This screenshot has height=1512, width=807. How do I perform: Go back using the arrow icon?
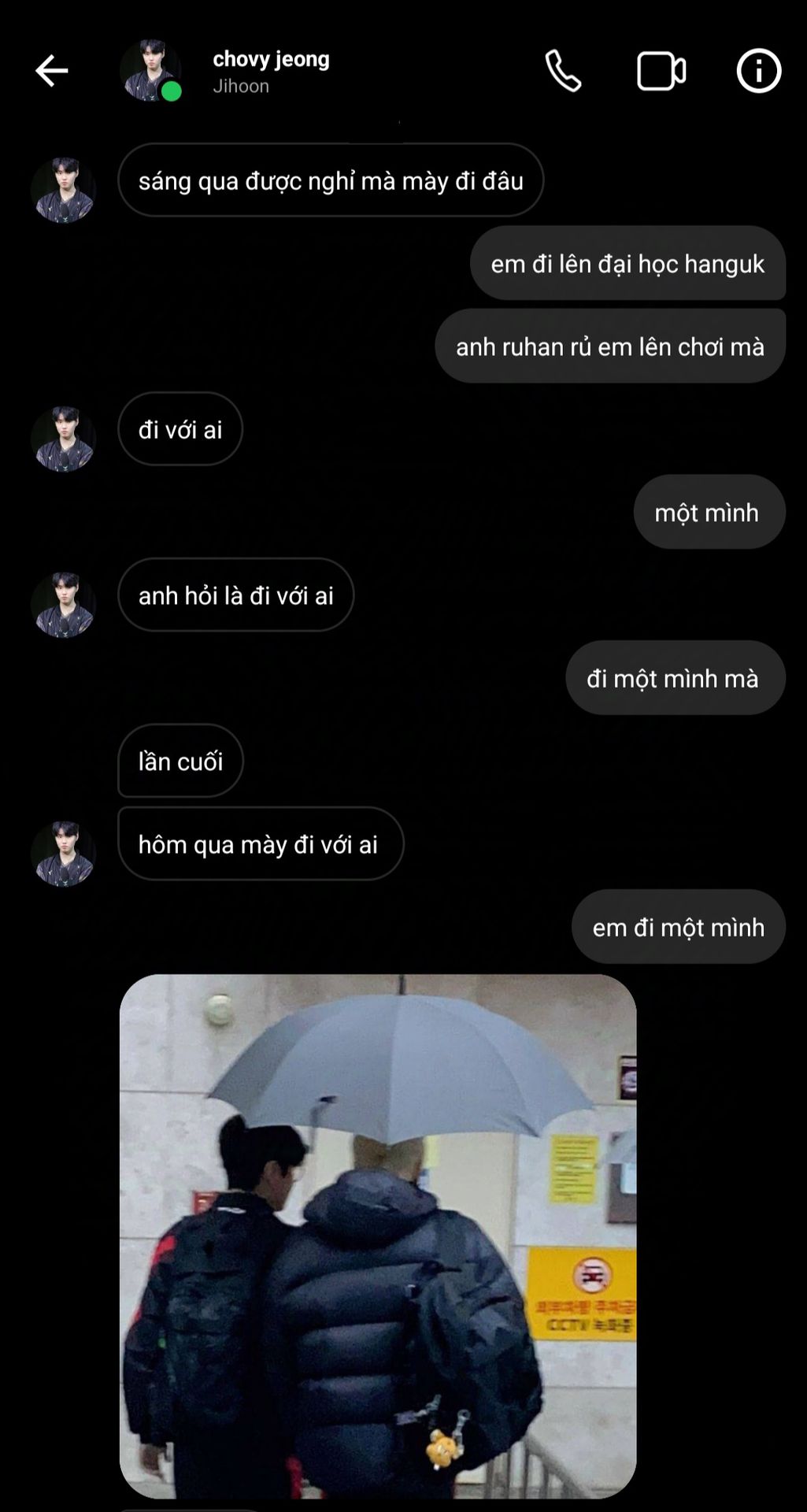click(52, 71)
